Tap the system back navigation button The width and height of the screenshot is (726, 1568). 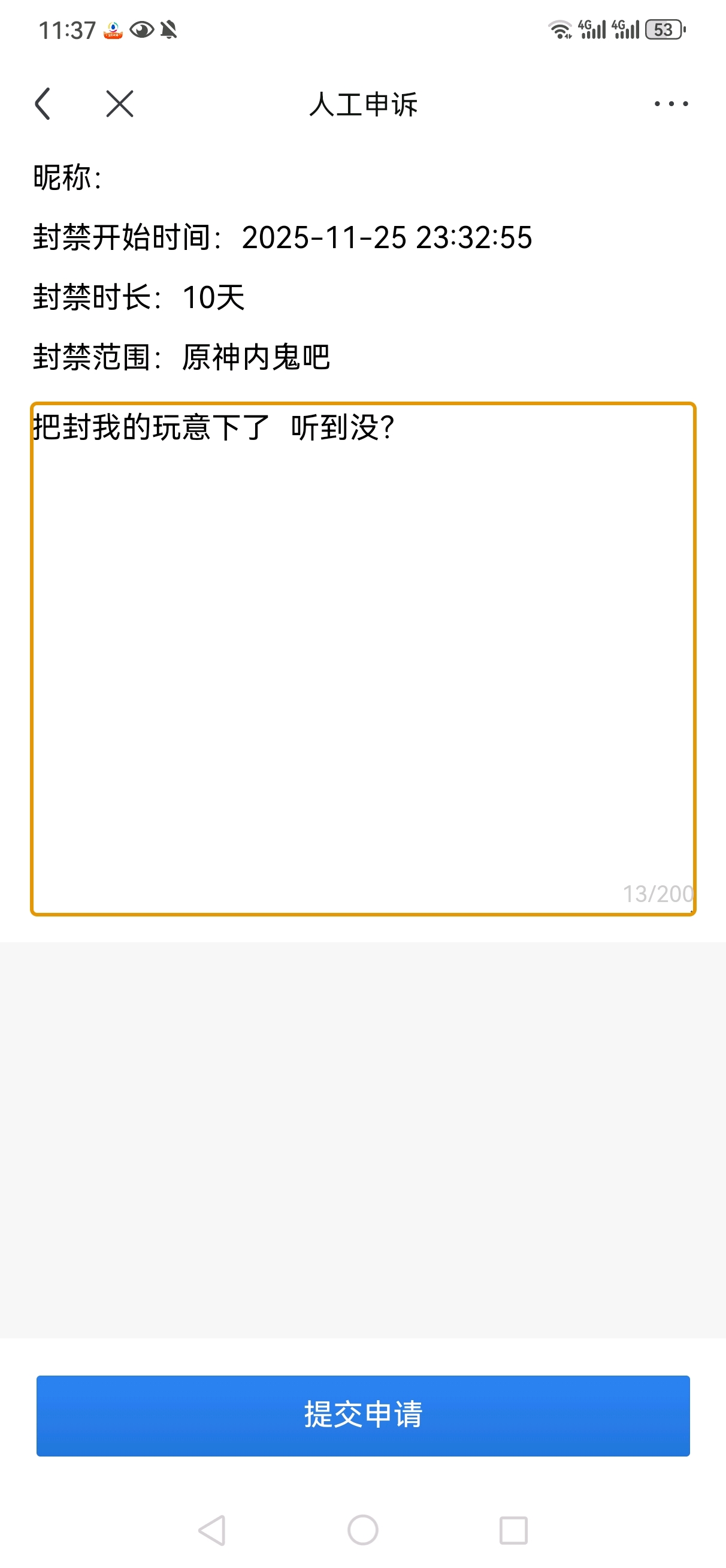pos(213,1530)
